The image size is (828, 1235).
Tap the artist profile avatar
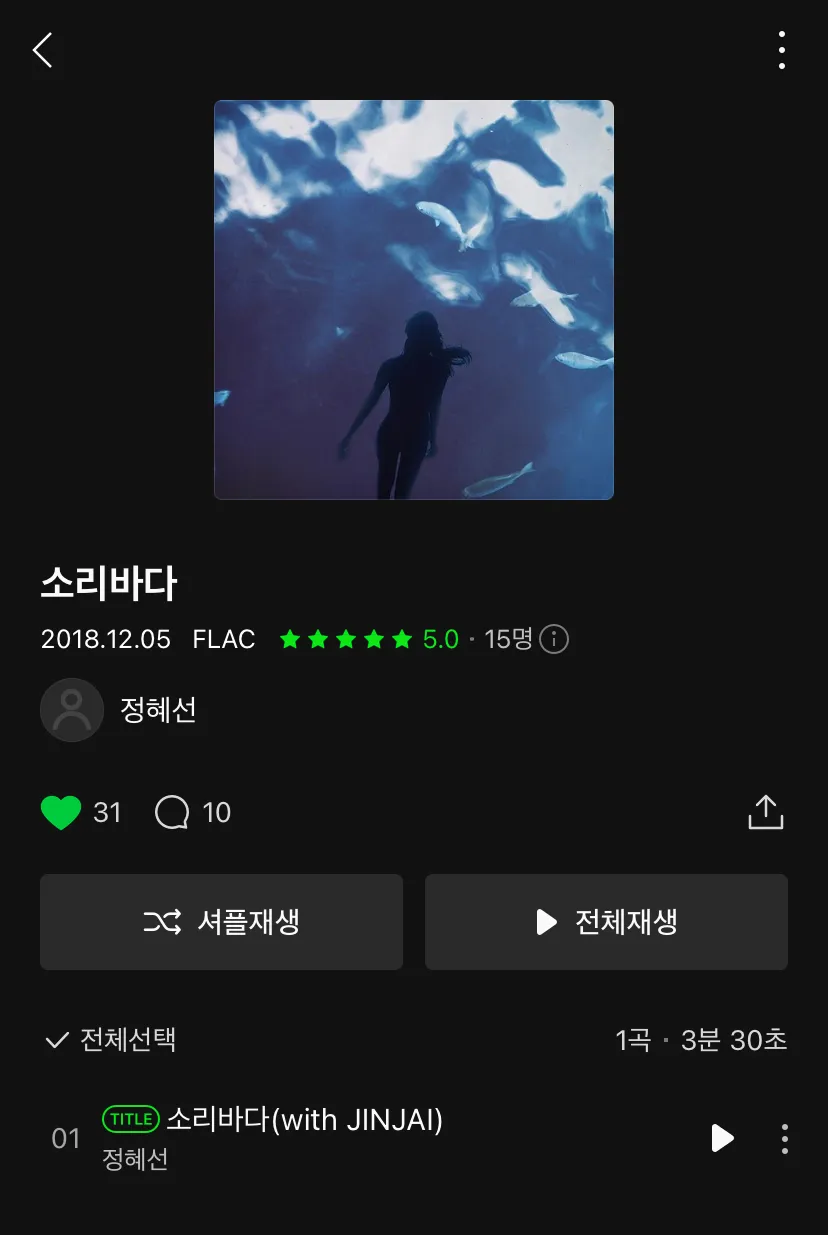click(71, 710)
